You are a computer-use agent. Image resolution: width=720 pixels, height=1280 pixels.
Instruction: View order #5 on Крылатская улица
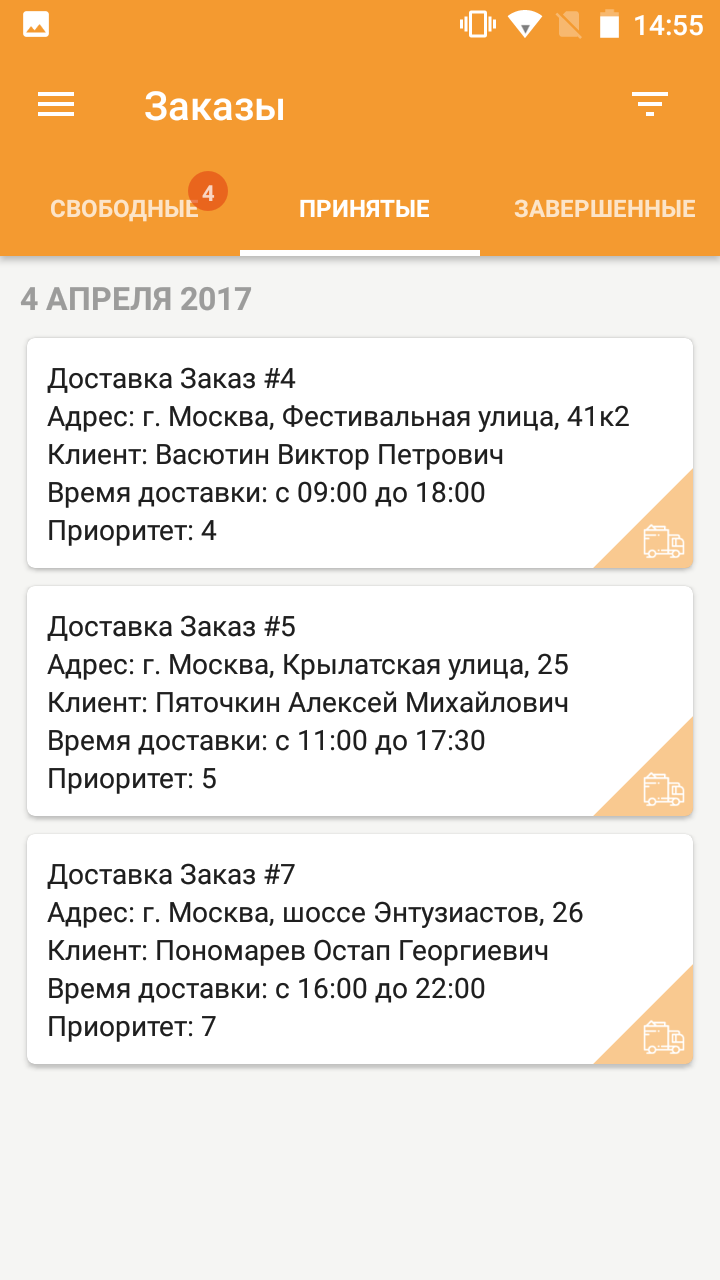tap(360, 701)
